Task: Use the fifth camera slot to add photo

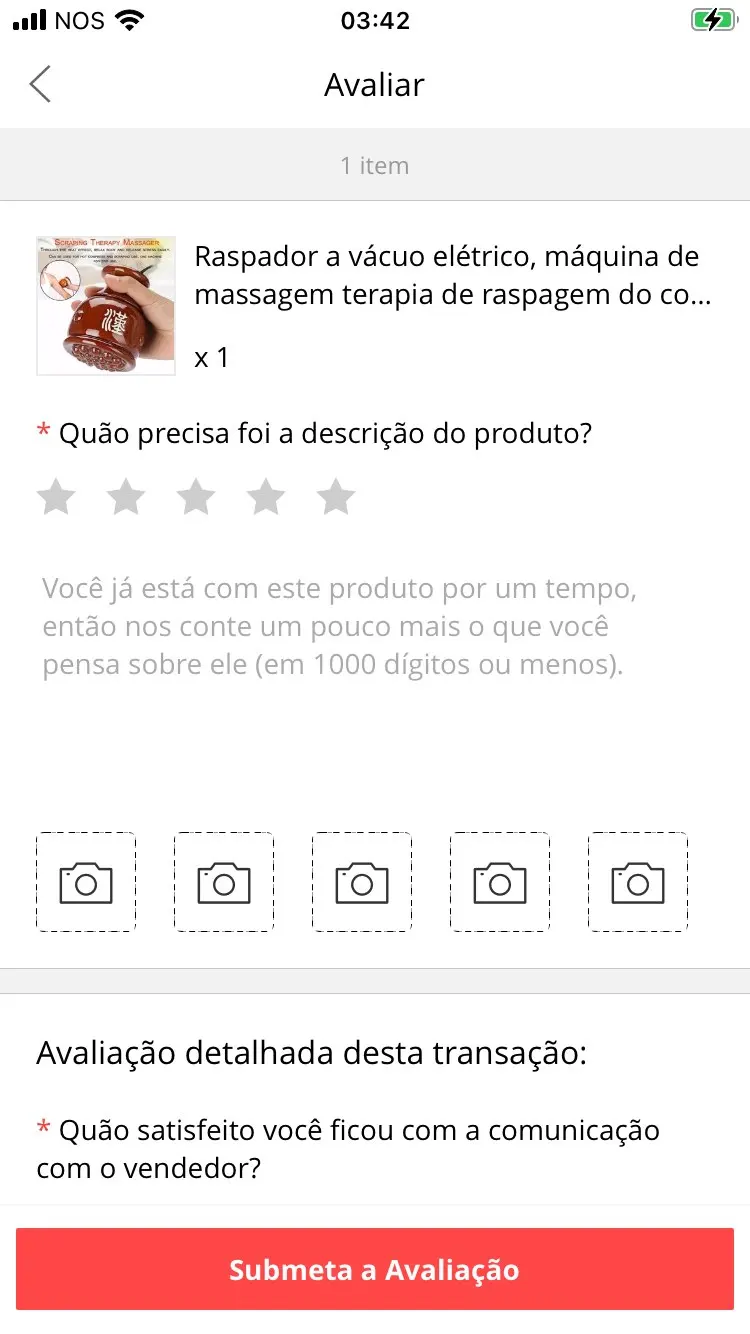Action: (638, 882)
